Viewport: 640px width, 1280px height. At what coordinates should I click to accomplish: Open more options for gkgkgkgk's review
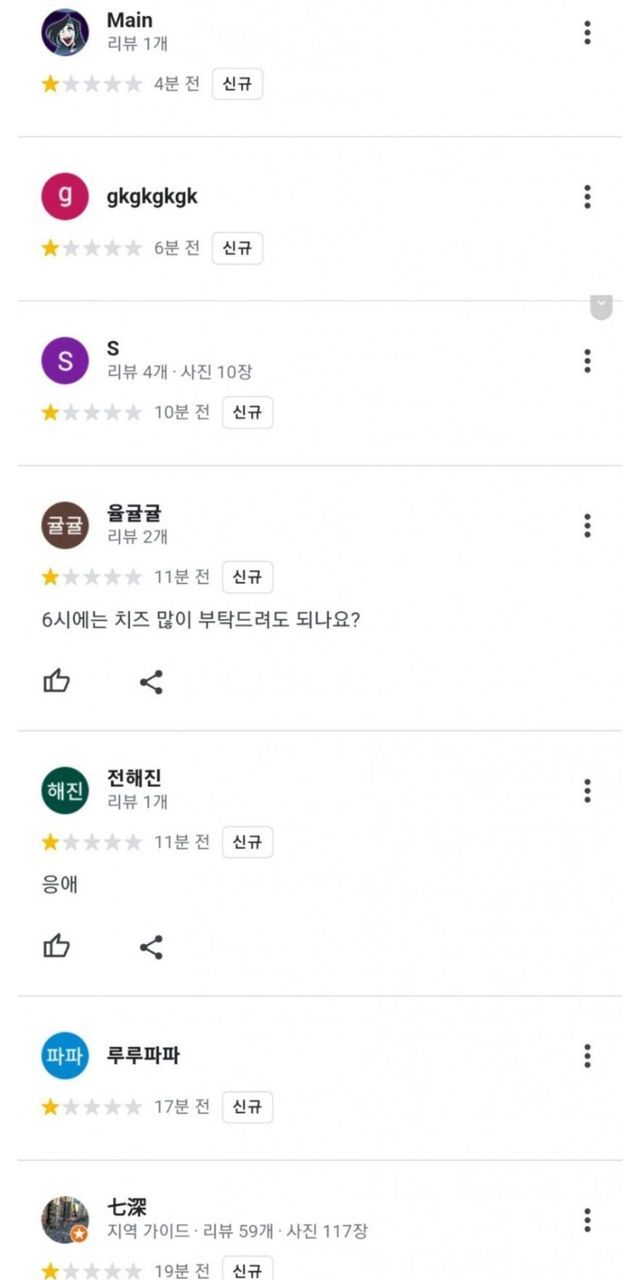tap(587, 197)
